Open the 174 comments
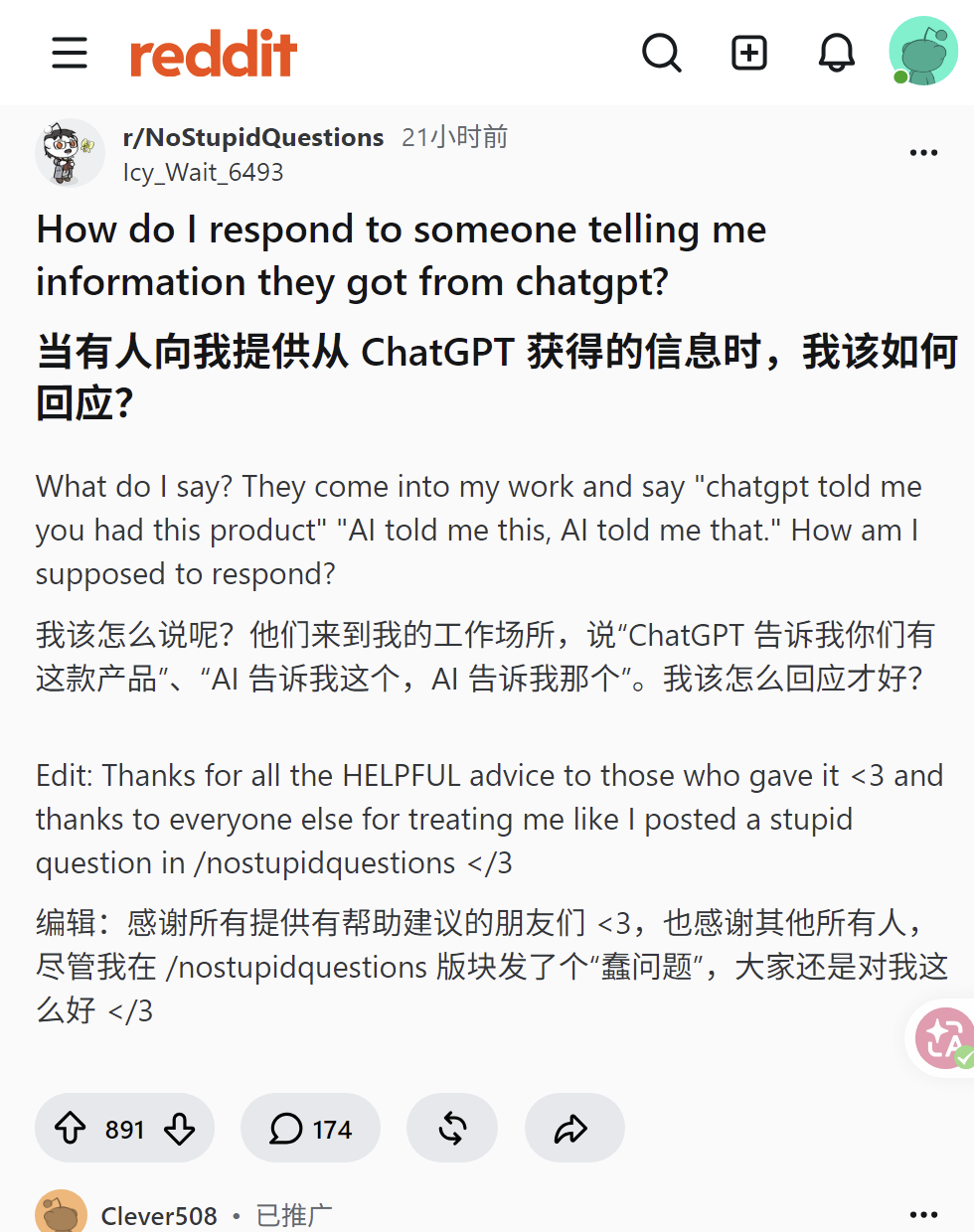The width and height of the screenshot is (974, 1232). (310, 1129)
